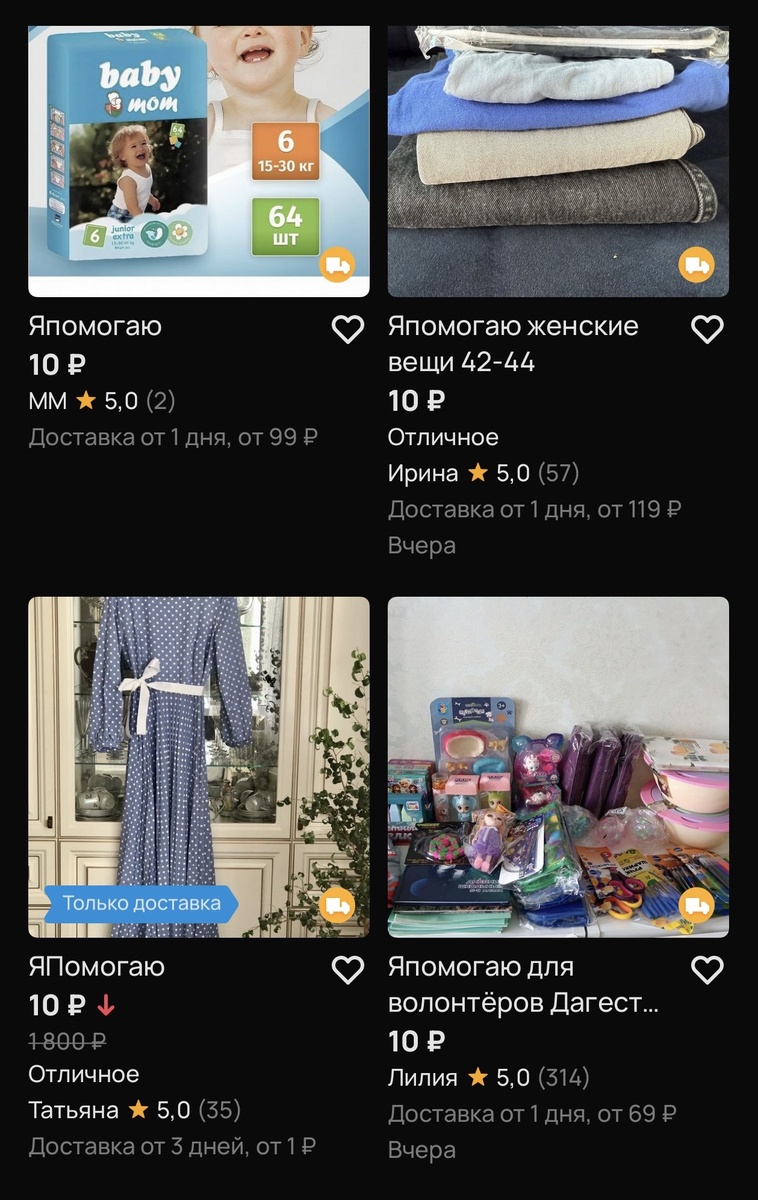Open the blue polka dot dress listing
The image size is (758, 1200).
[x=198, y=767]
